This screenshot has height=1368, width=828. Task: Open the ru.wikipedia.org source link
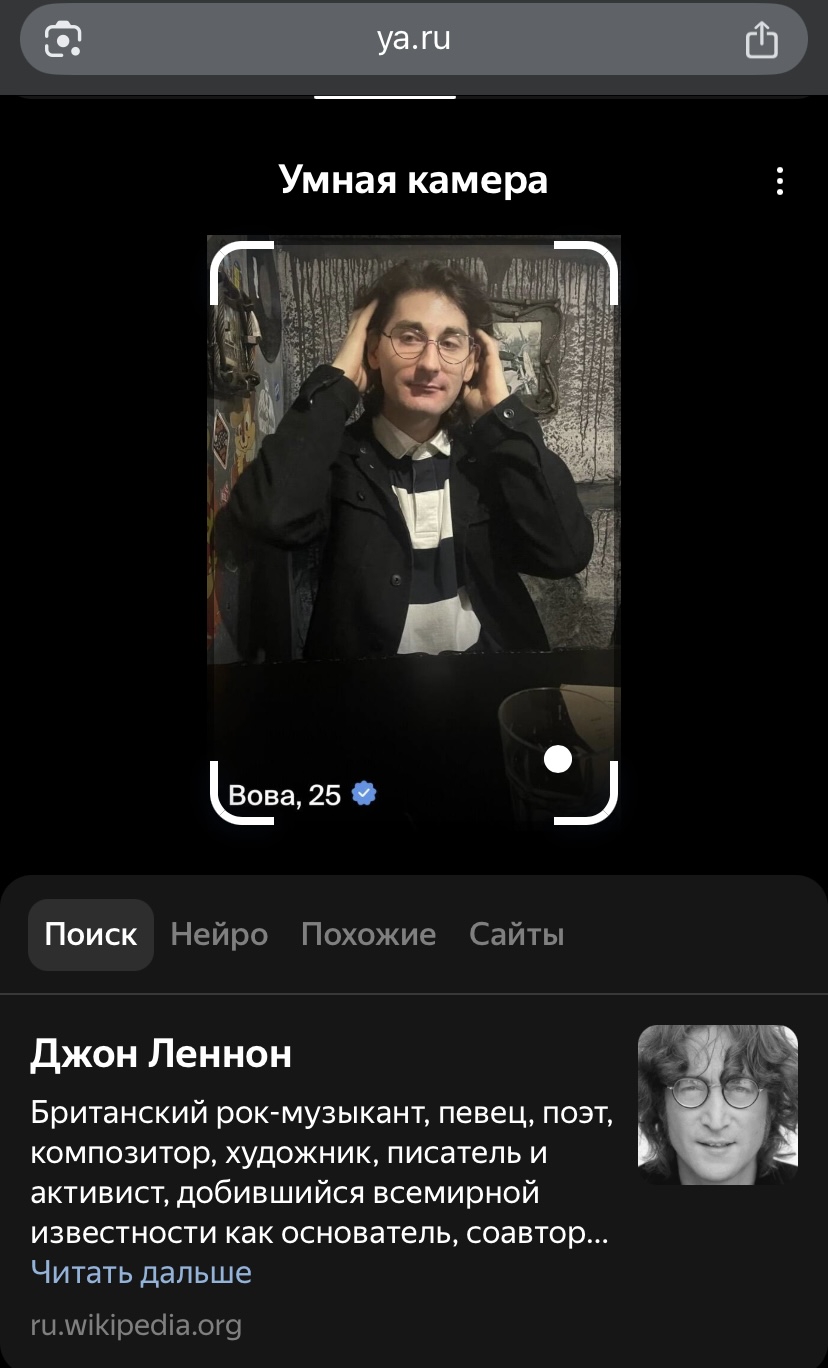[x=136, y=1326]
